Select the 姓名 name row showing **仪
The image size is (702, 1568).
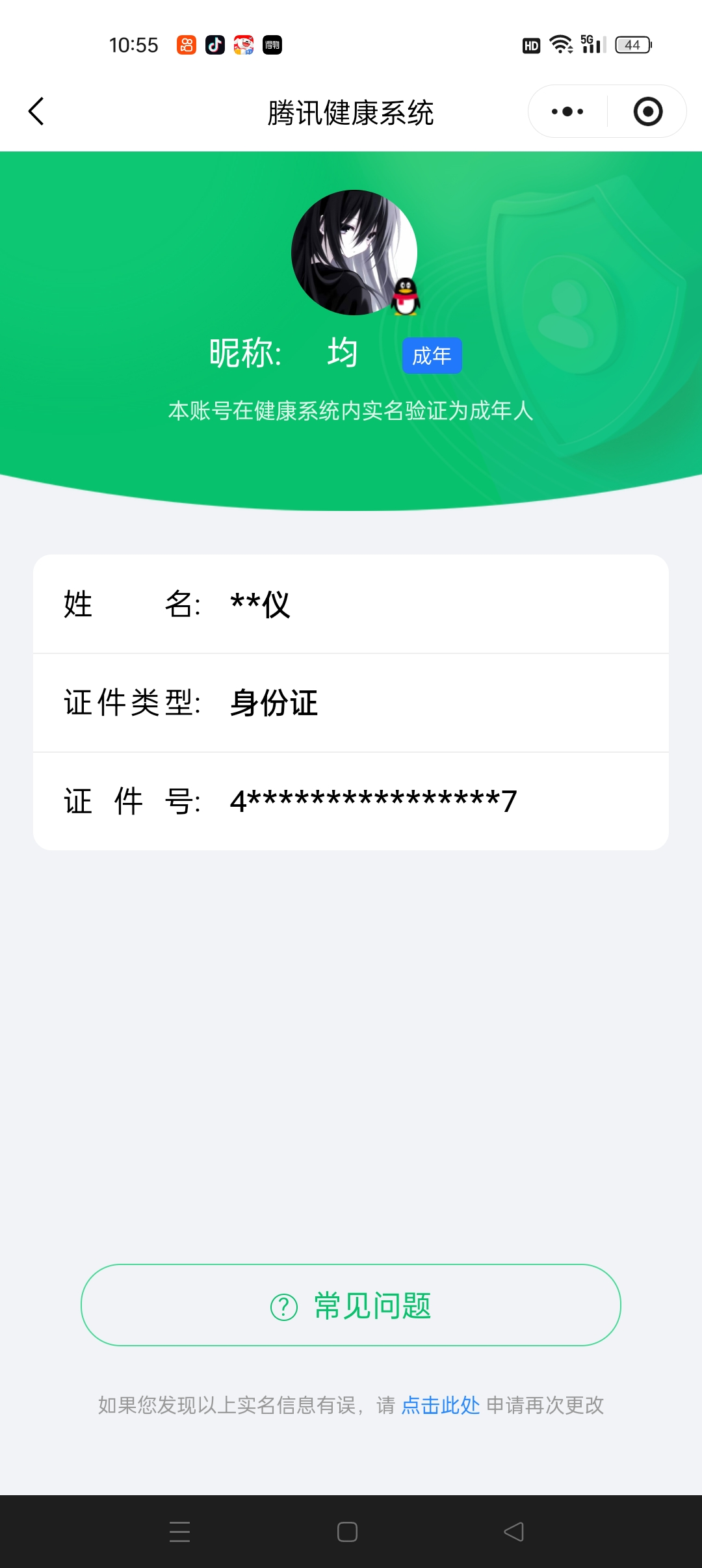point(351,604)
